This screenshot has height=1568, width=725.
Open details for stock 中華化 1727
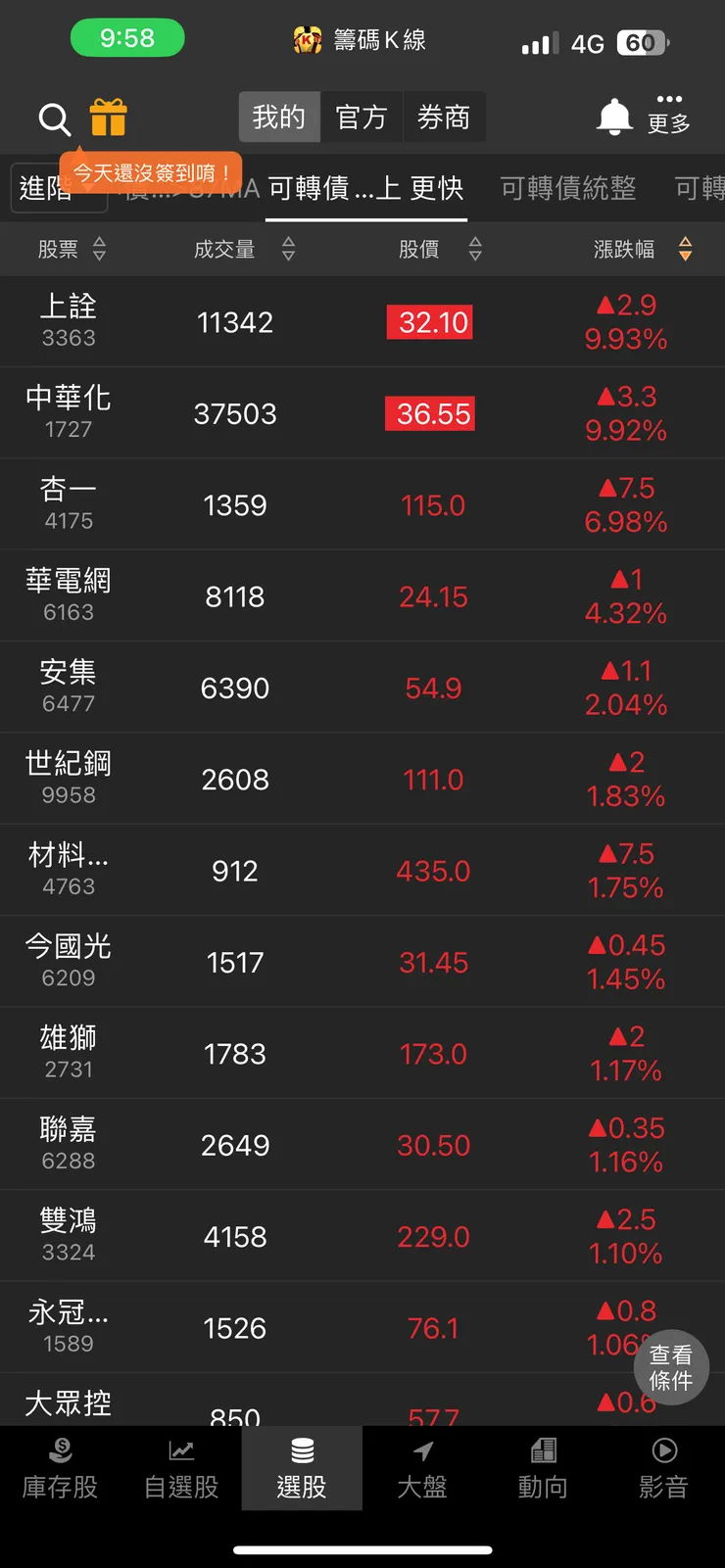[362, 411]
